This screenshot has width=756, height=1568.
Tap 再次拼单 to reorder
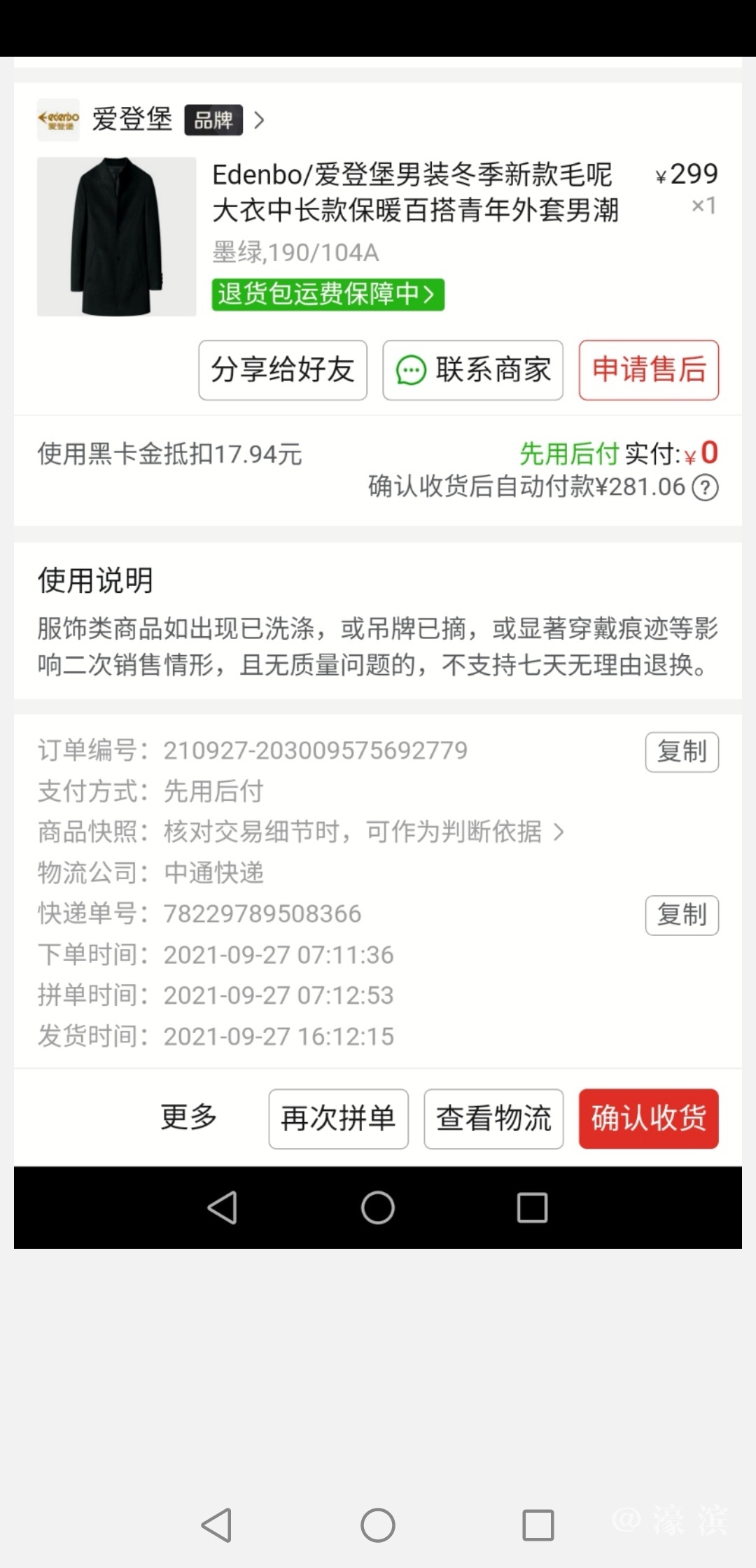pos(338,1119)
